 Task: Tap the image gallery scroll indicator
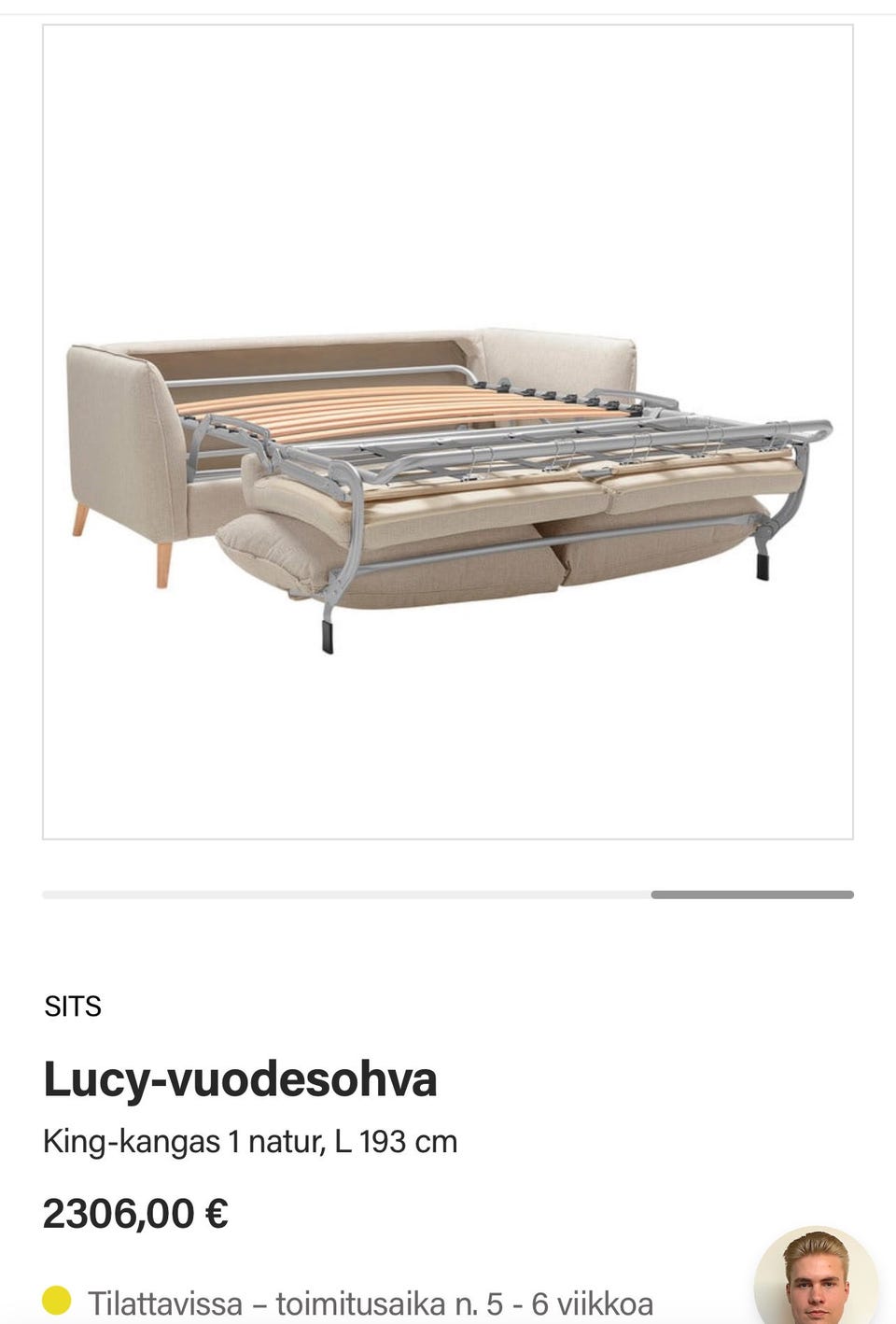[x=751, y=894]
